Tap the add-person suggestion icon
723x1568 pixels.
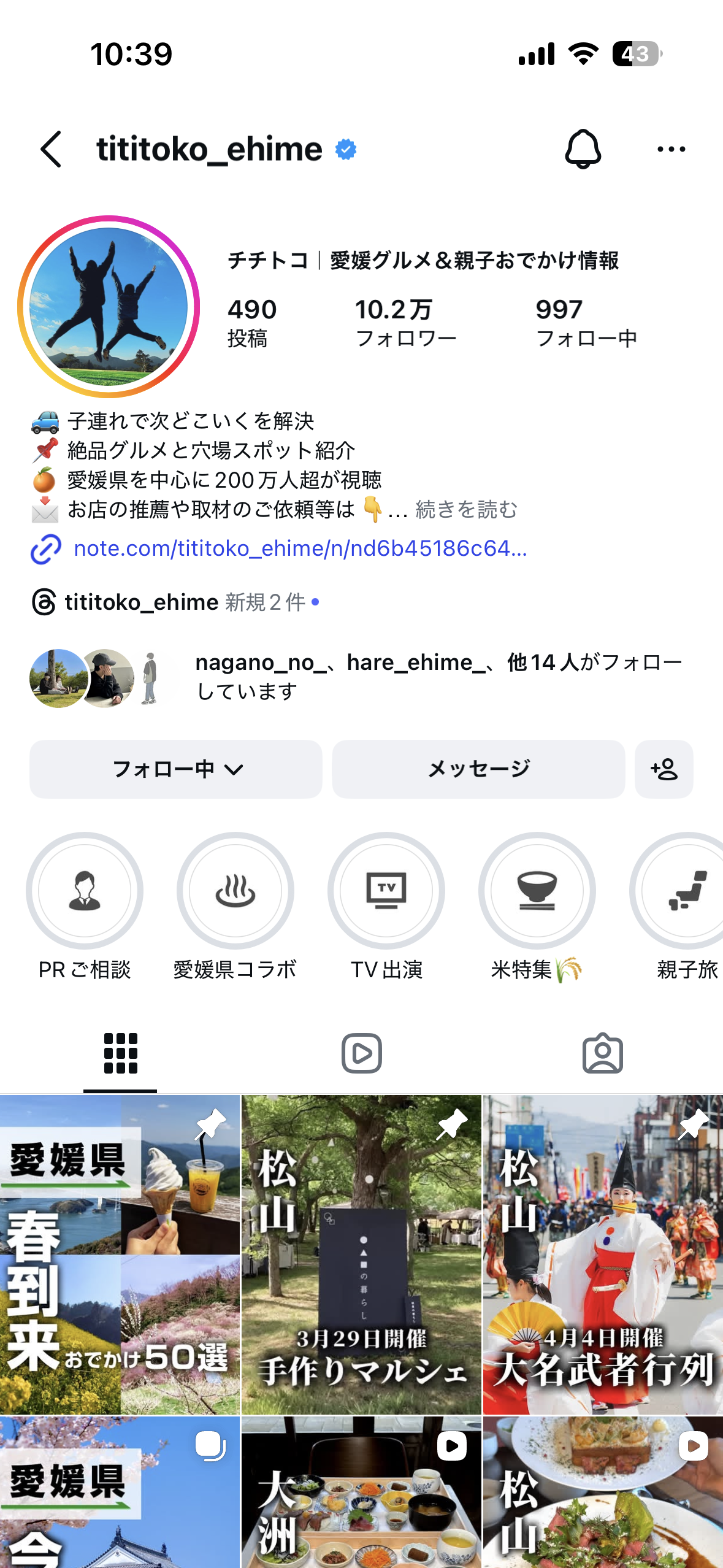[x=664, y=770]
